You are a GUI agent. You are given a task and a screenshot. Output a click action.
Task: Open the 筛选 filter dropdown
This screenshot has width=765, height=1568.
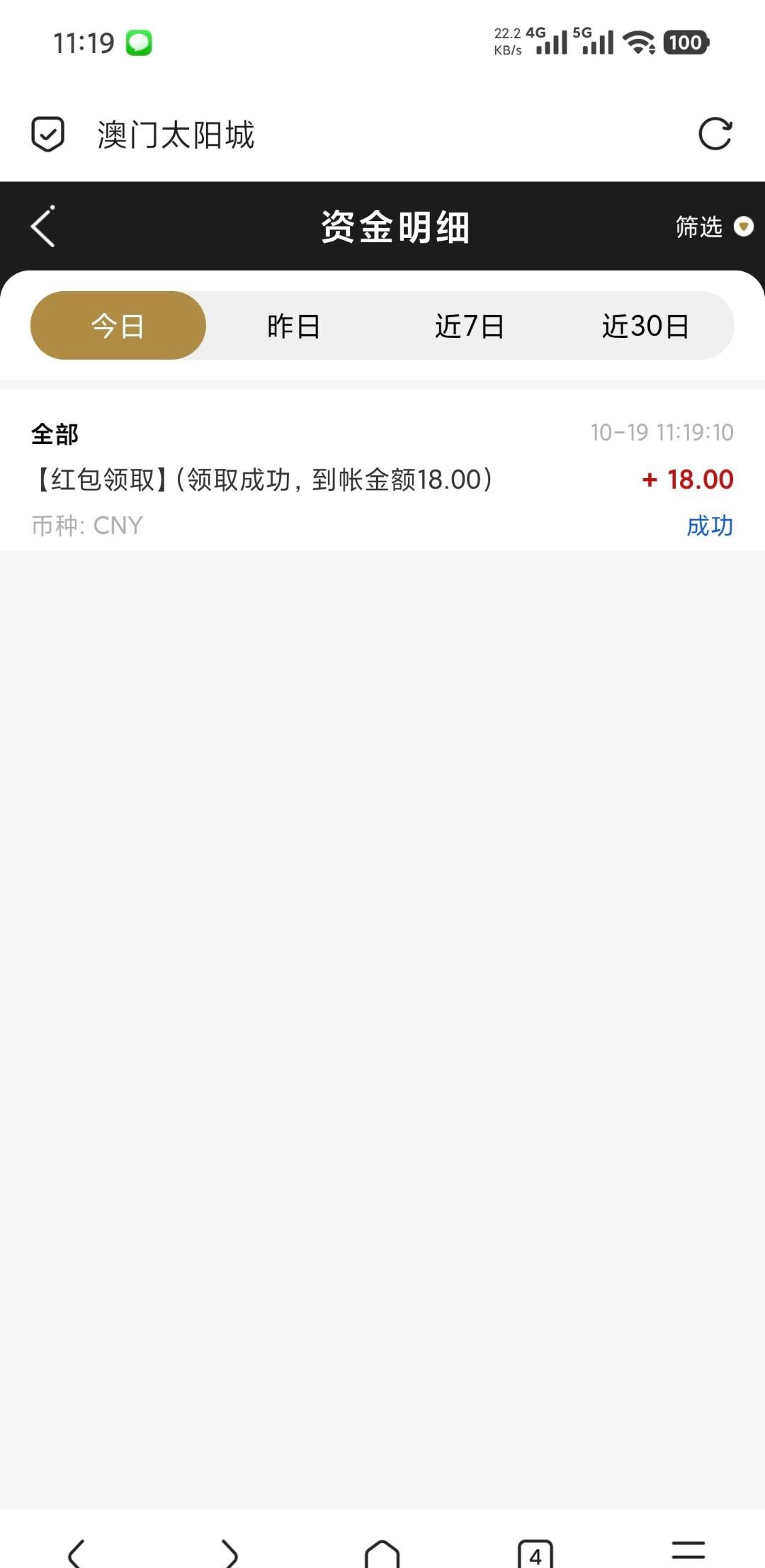[x=713, y=227]
